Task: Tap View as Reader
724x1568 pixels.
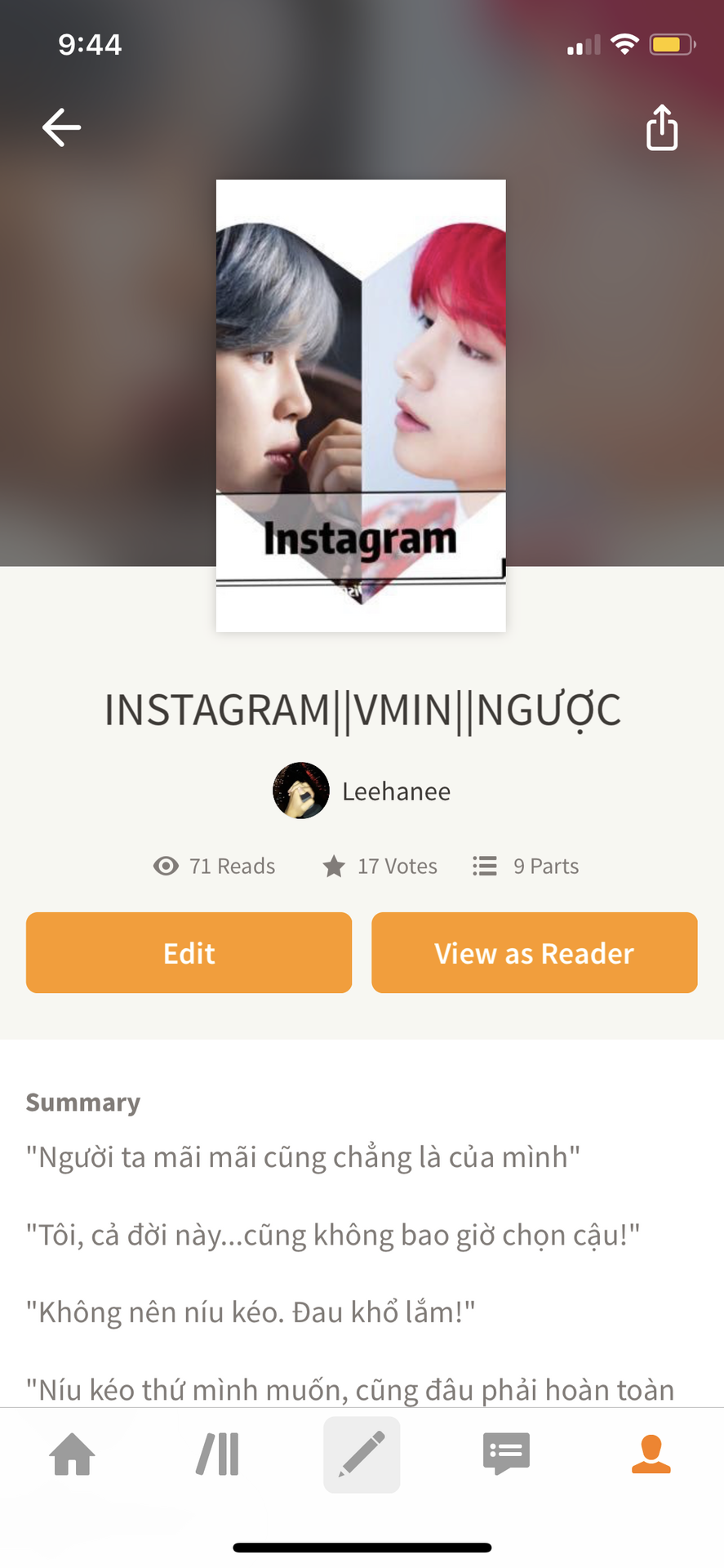Action: coord(534,952)
